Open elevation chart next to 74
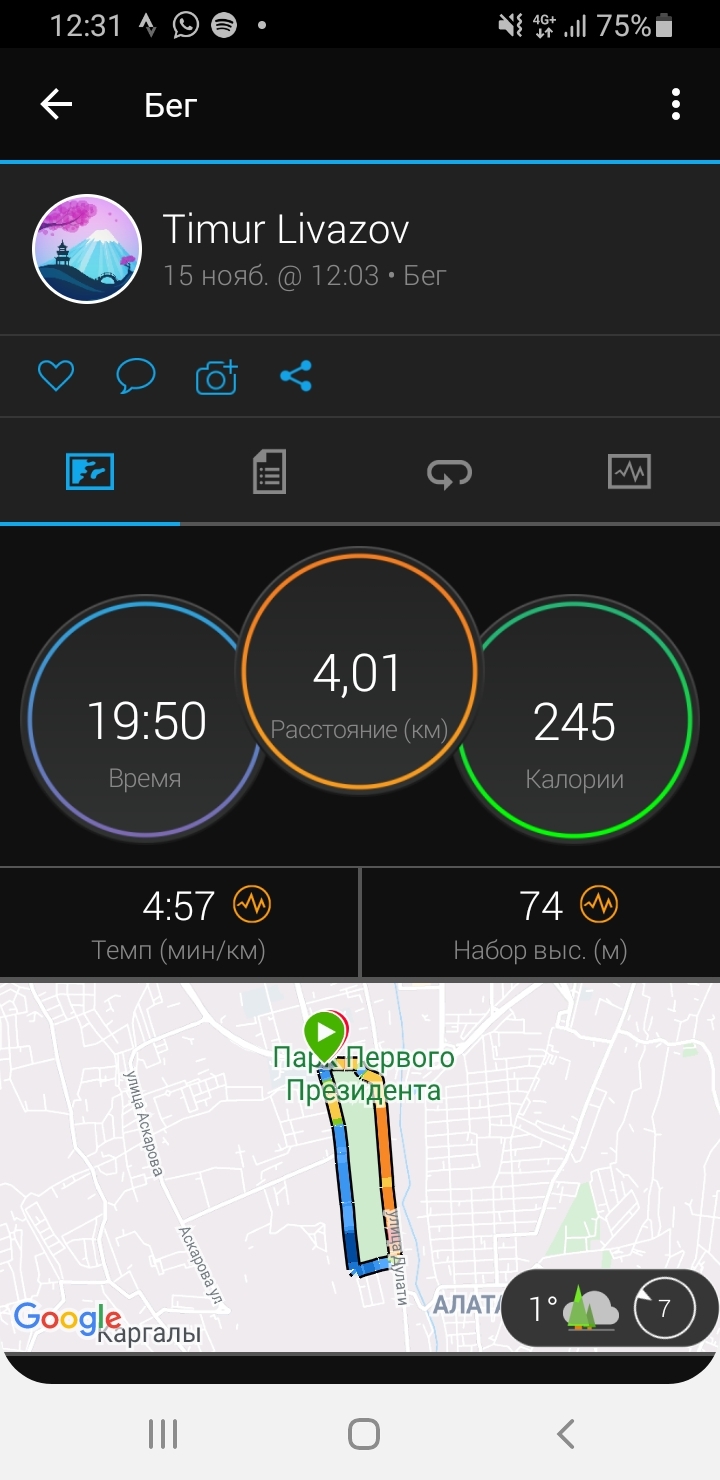Screen dimensions: 720x1480 point(599,905)
